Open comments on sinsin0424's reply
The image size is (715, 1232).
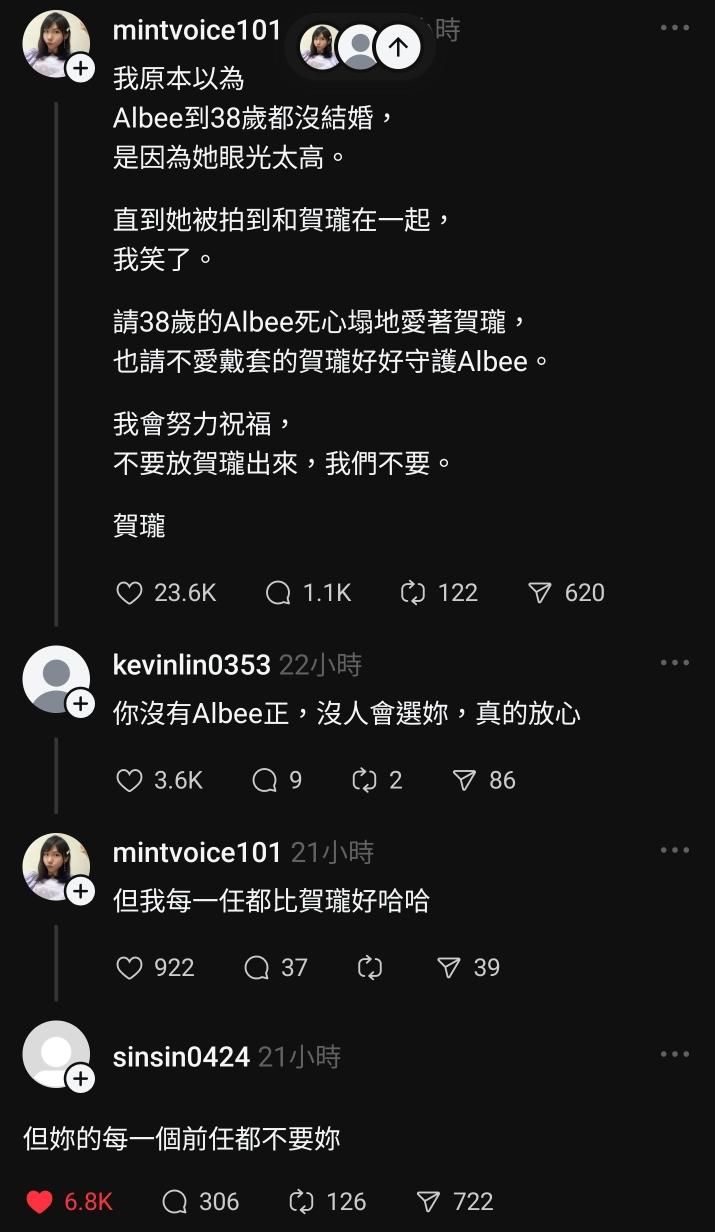click(175, 1201)
